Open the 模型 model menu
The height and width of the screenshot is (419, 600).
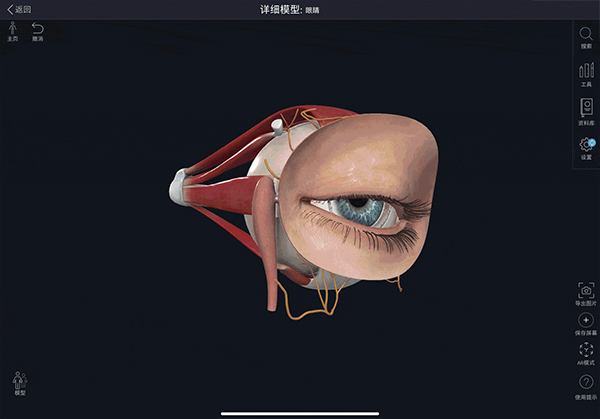tap(20, 383)
